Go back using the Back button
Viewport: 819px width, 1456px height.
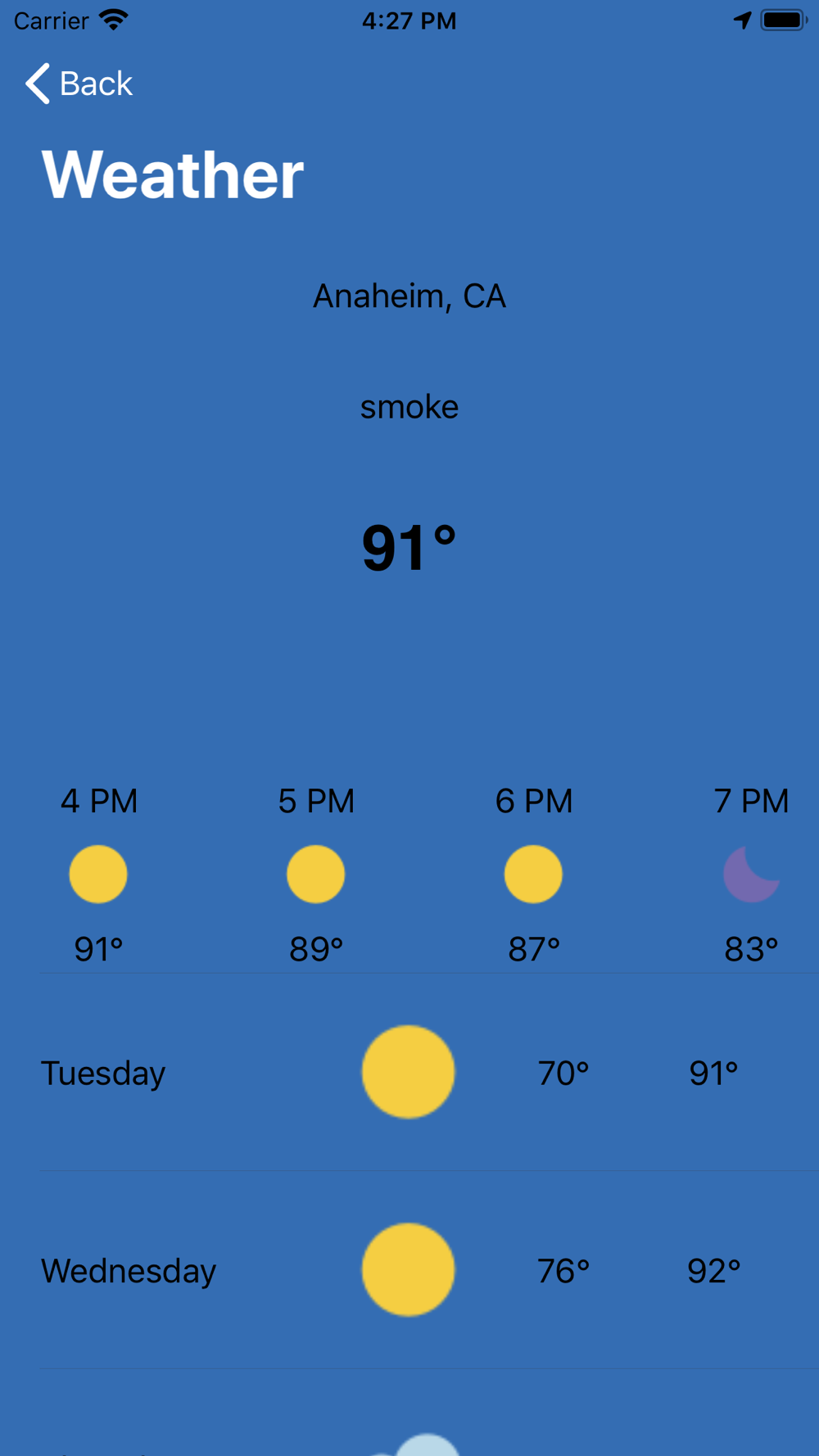click(x=79, y=84)
